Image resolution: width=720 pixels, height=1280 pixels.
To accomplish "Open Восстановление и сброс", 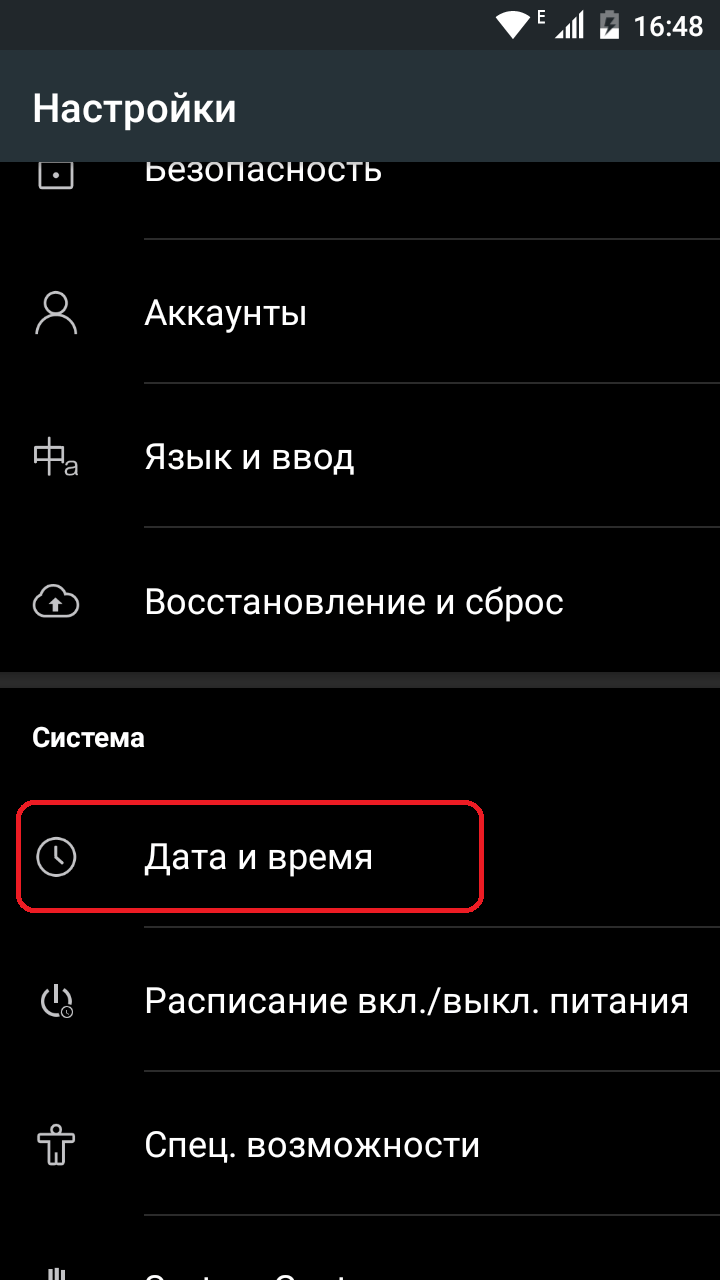I will tap(360, 601).
